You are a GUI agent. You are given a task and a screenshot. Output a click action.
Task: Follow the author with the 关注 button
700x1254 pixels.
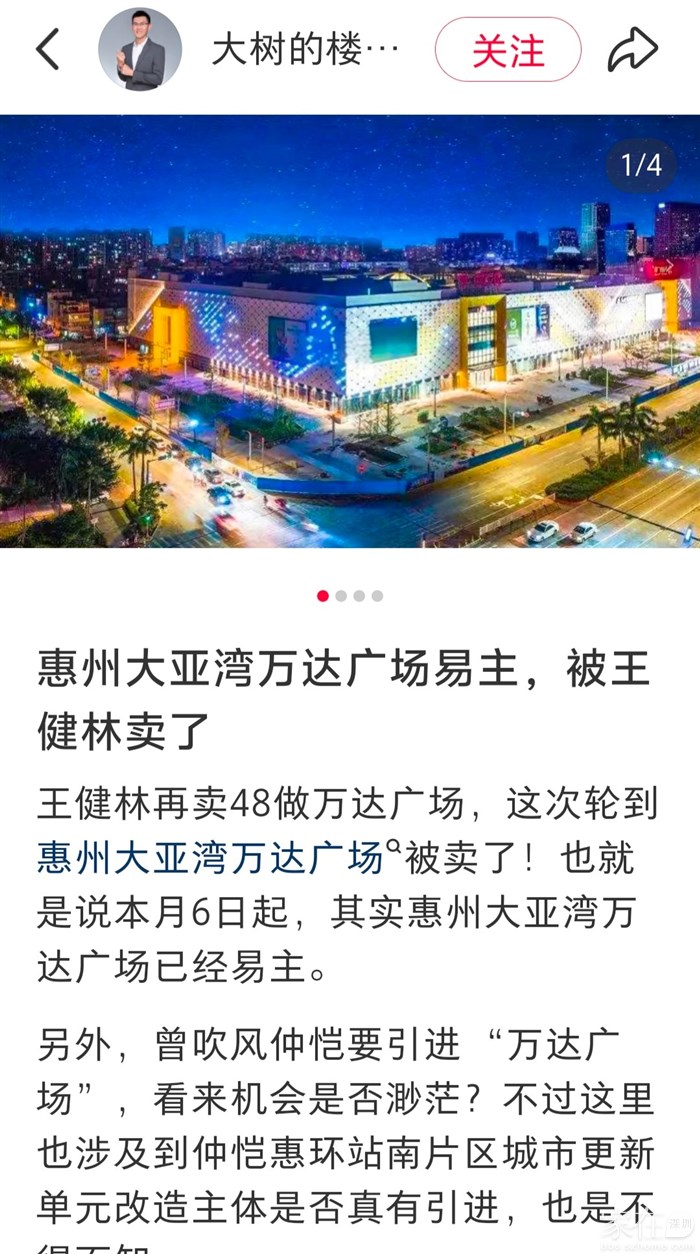(x=507, y=49)
